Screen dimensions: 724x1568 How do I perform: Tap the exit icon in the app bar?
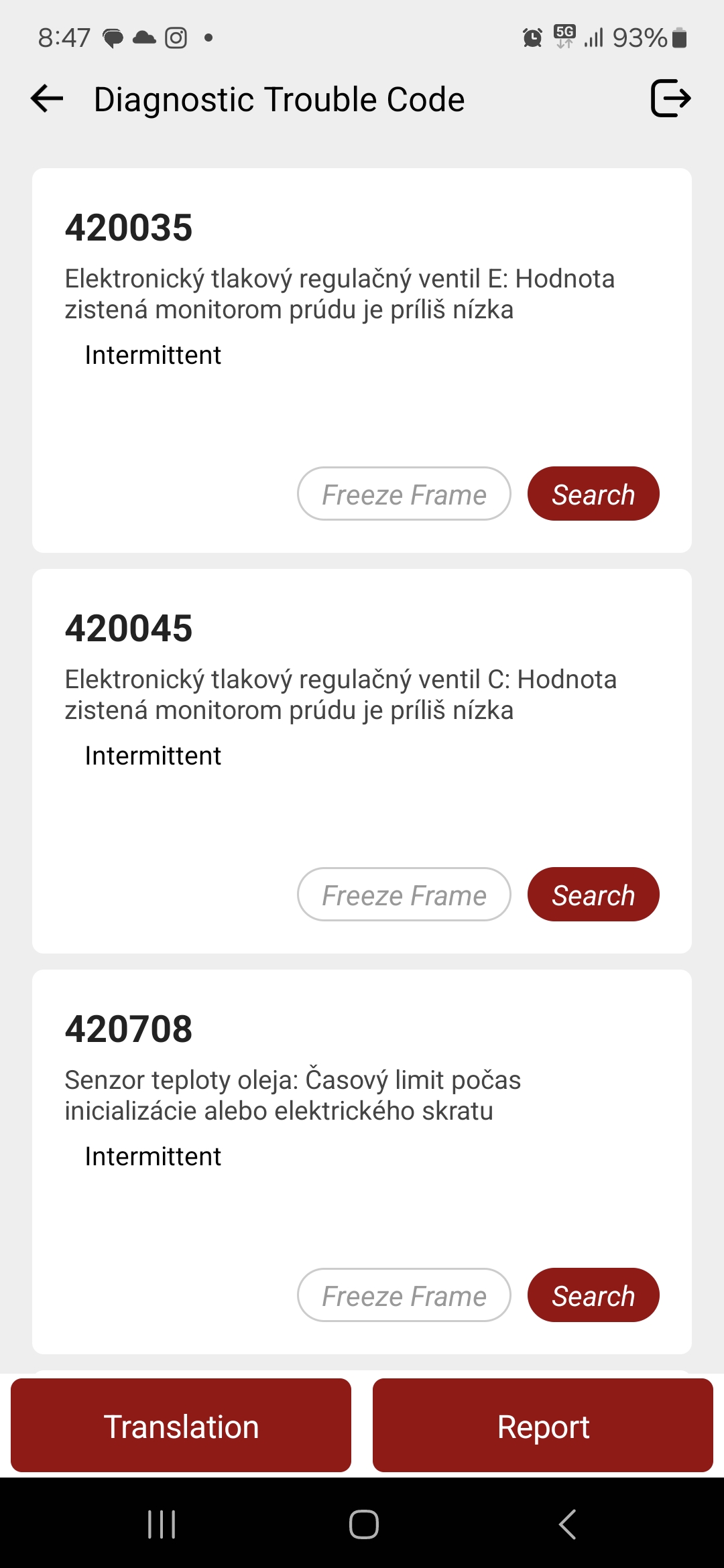(x=670, y=99)
